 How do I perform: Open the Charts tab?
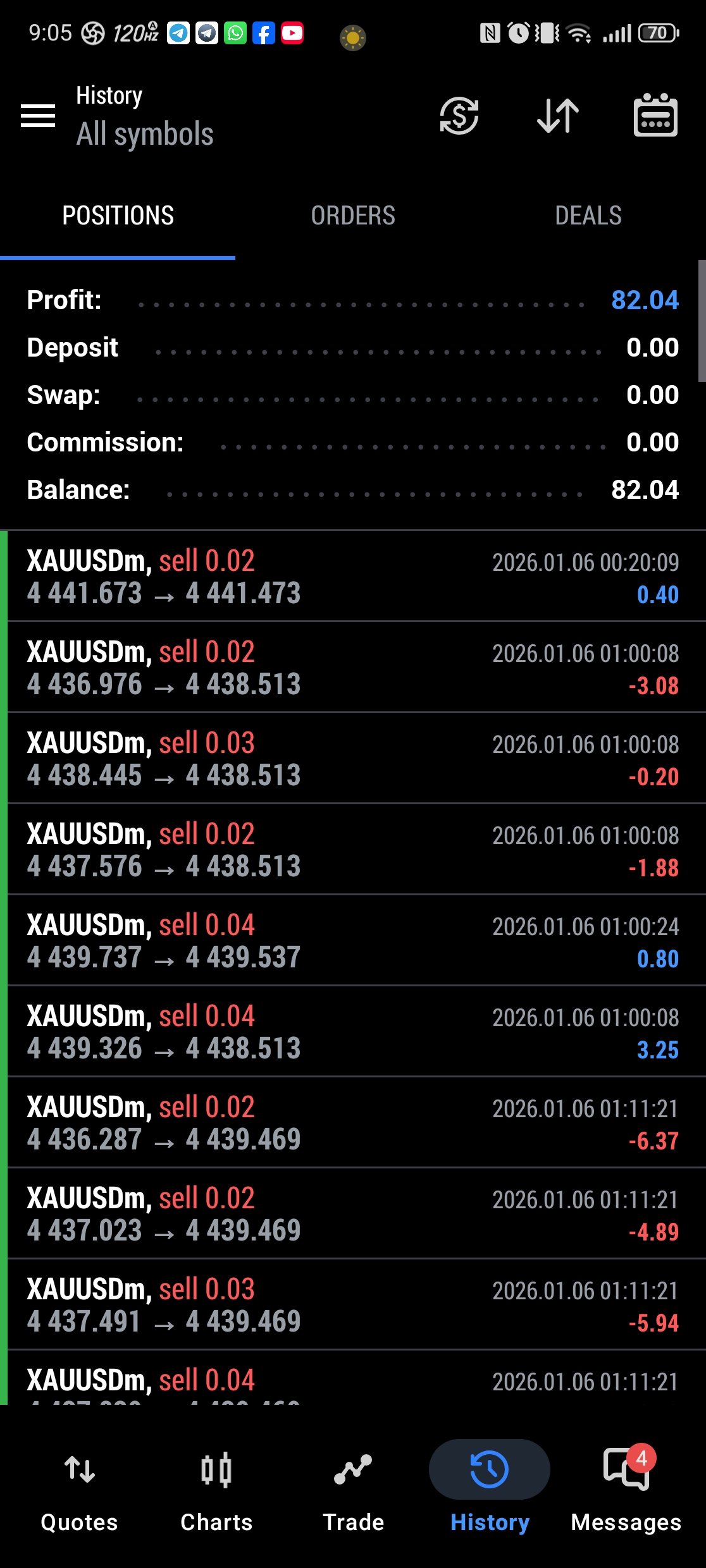click(x=216, y=1486)
